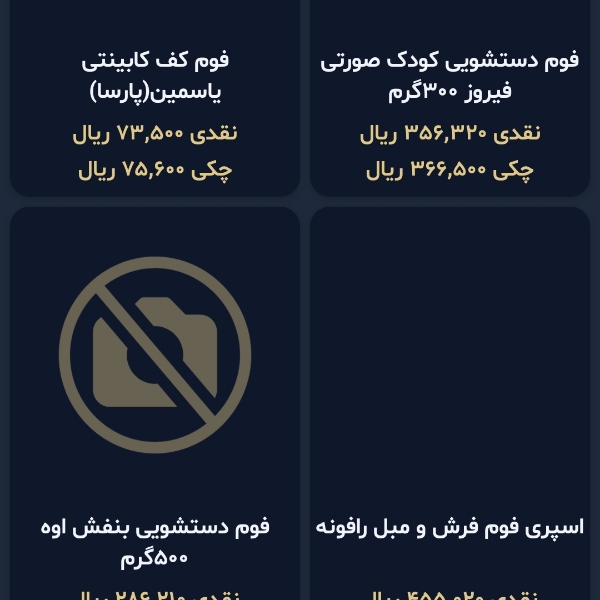Open فوم دستشویی کودک صورتی فیروز product

(x=449, y=76)
